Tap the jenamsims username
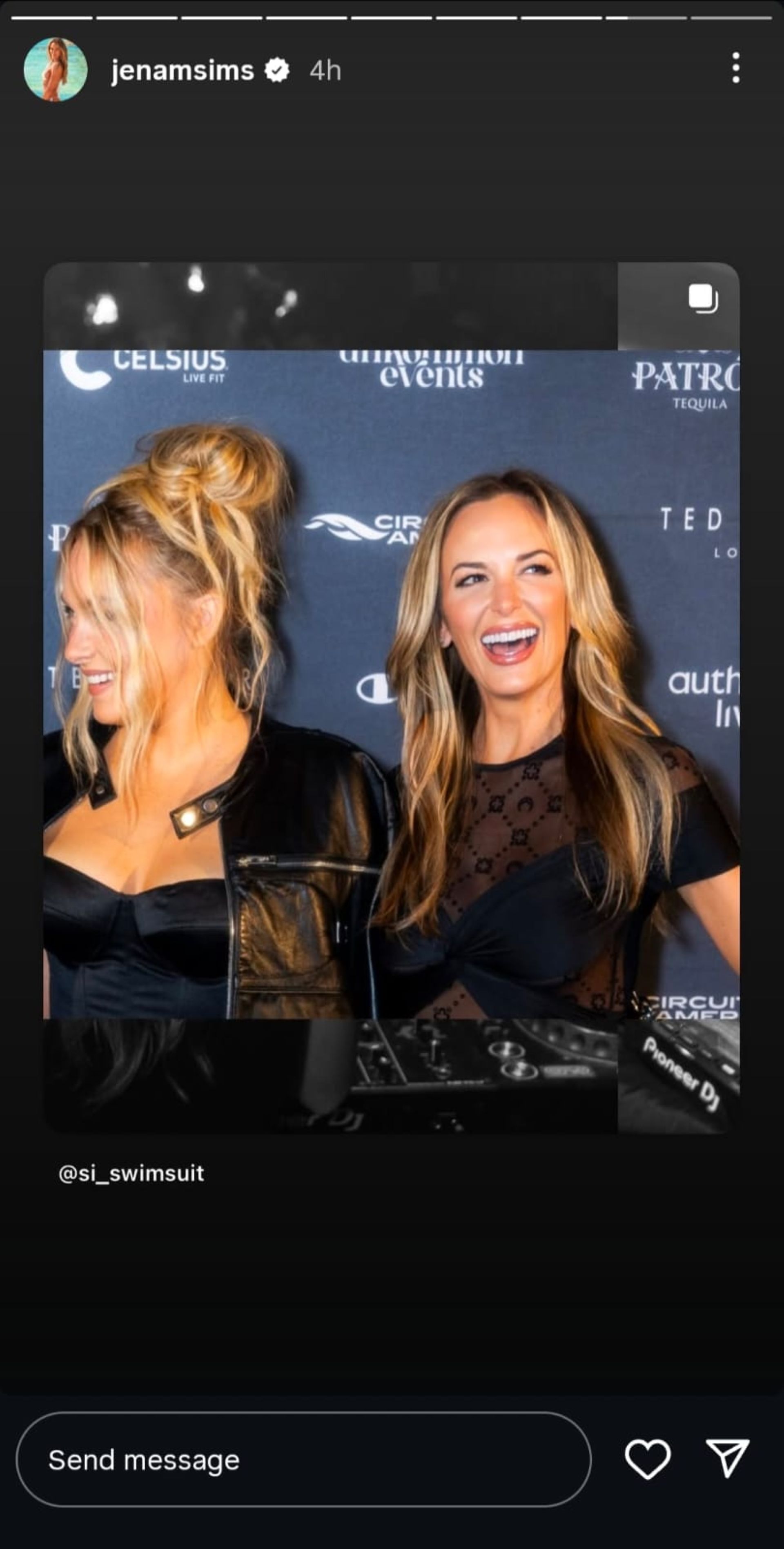 [182, 71]
